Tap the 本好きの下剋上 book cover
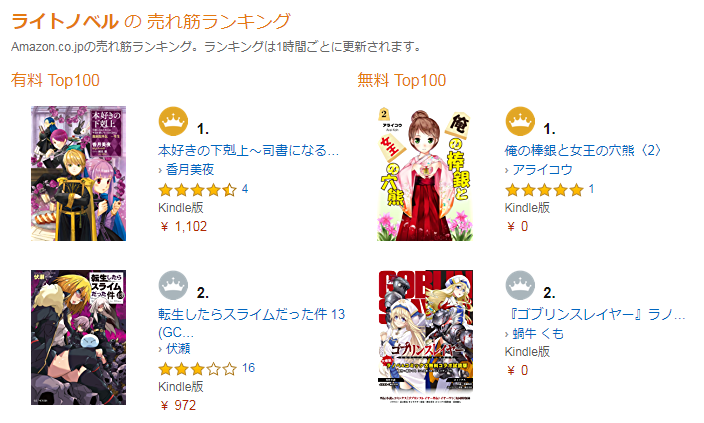The height and width of the screenshot is (423, 704). (78, 173)
